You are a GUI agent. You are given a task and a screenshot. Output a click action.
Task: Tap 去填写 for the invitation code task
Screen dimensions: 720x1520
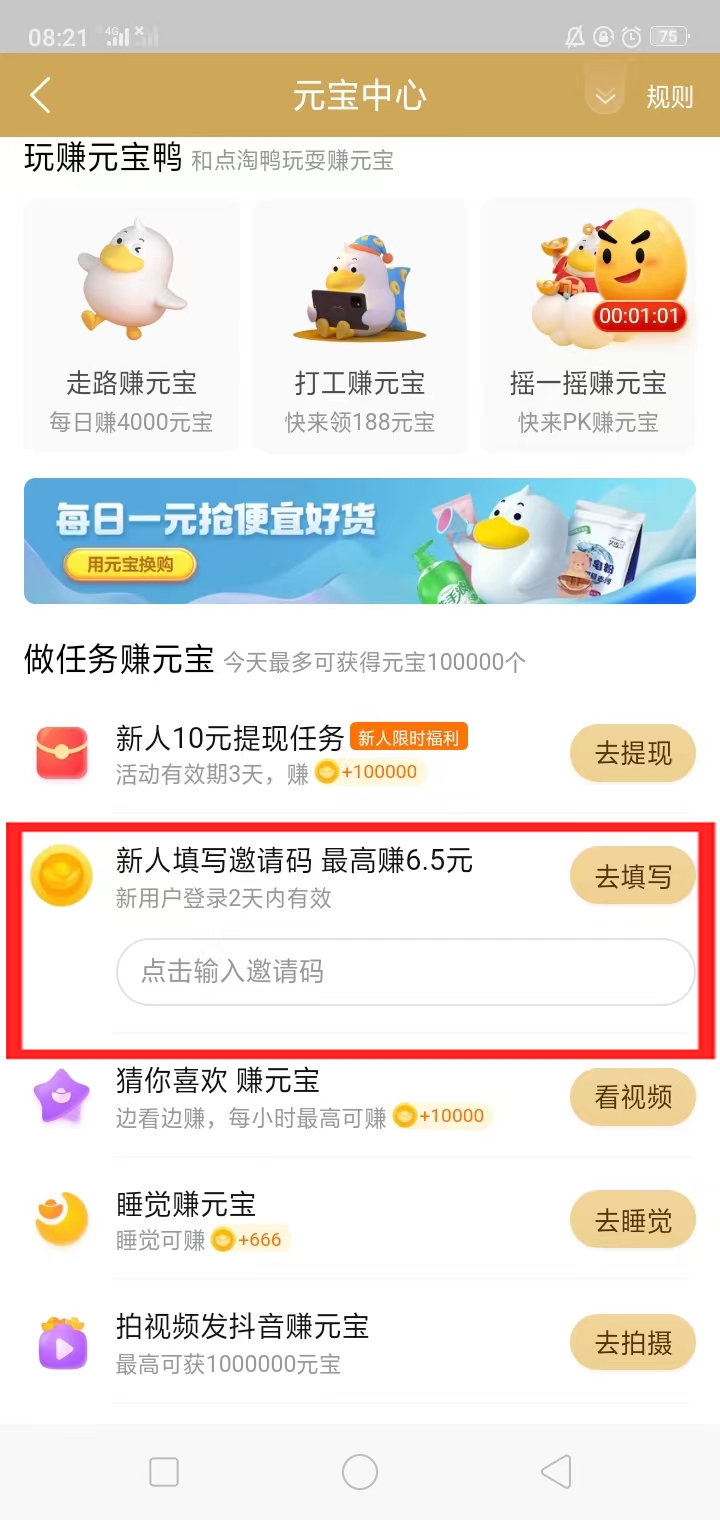pos(633,876)
